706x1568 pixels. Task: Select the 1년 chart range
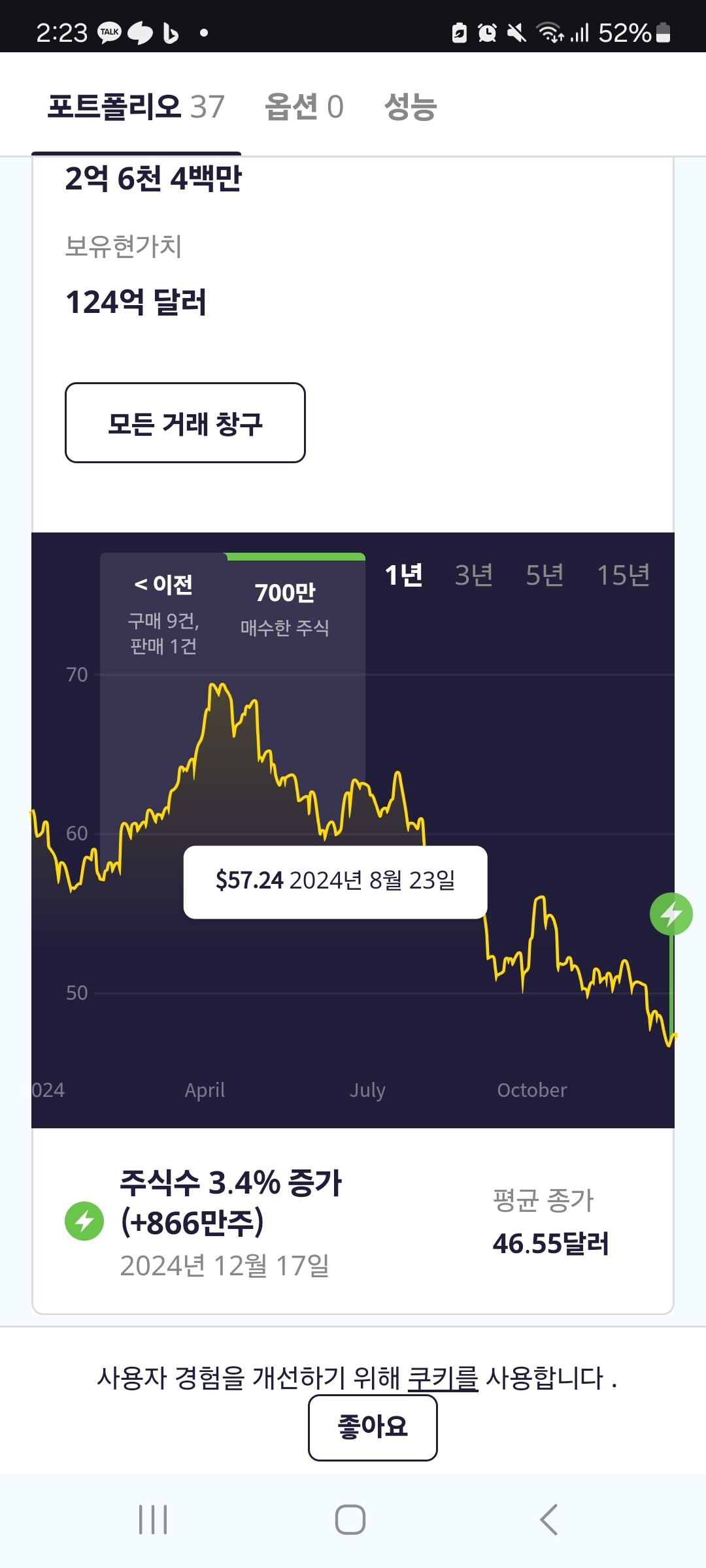pyautogui.click(x=403, y=576)
